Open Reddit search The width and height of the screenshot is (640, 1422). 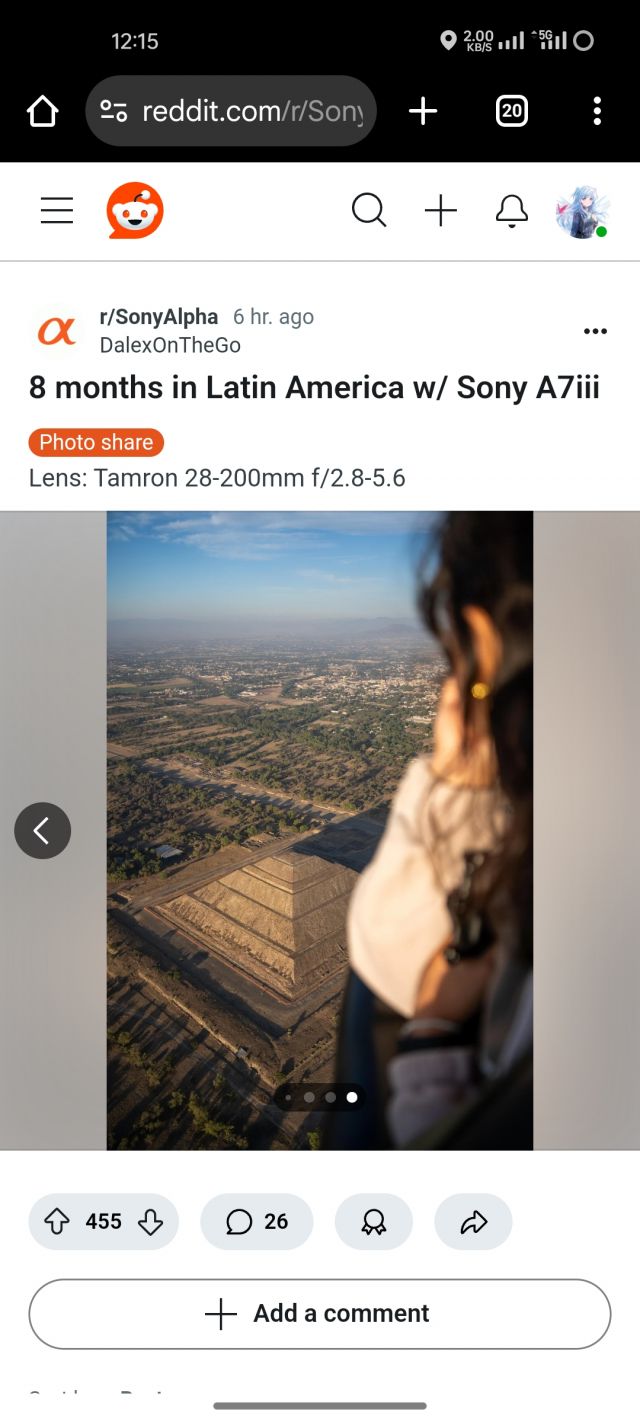click(x=369, y=211)
